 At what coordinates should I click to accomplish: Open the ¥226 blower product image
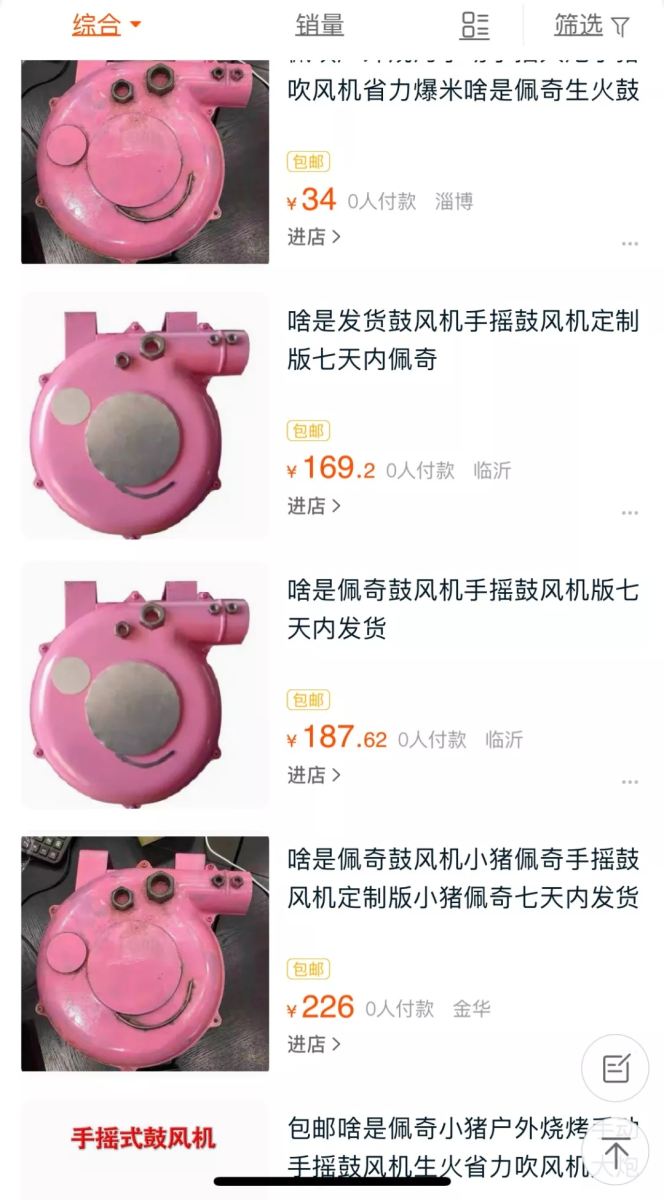pos(145,953)
